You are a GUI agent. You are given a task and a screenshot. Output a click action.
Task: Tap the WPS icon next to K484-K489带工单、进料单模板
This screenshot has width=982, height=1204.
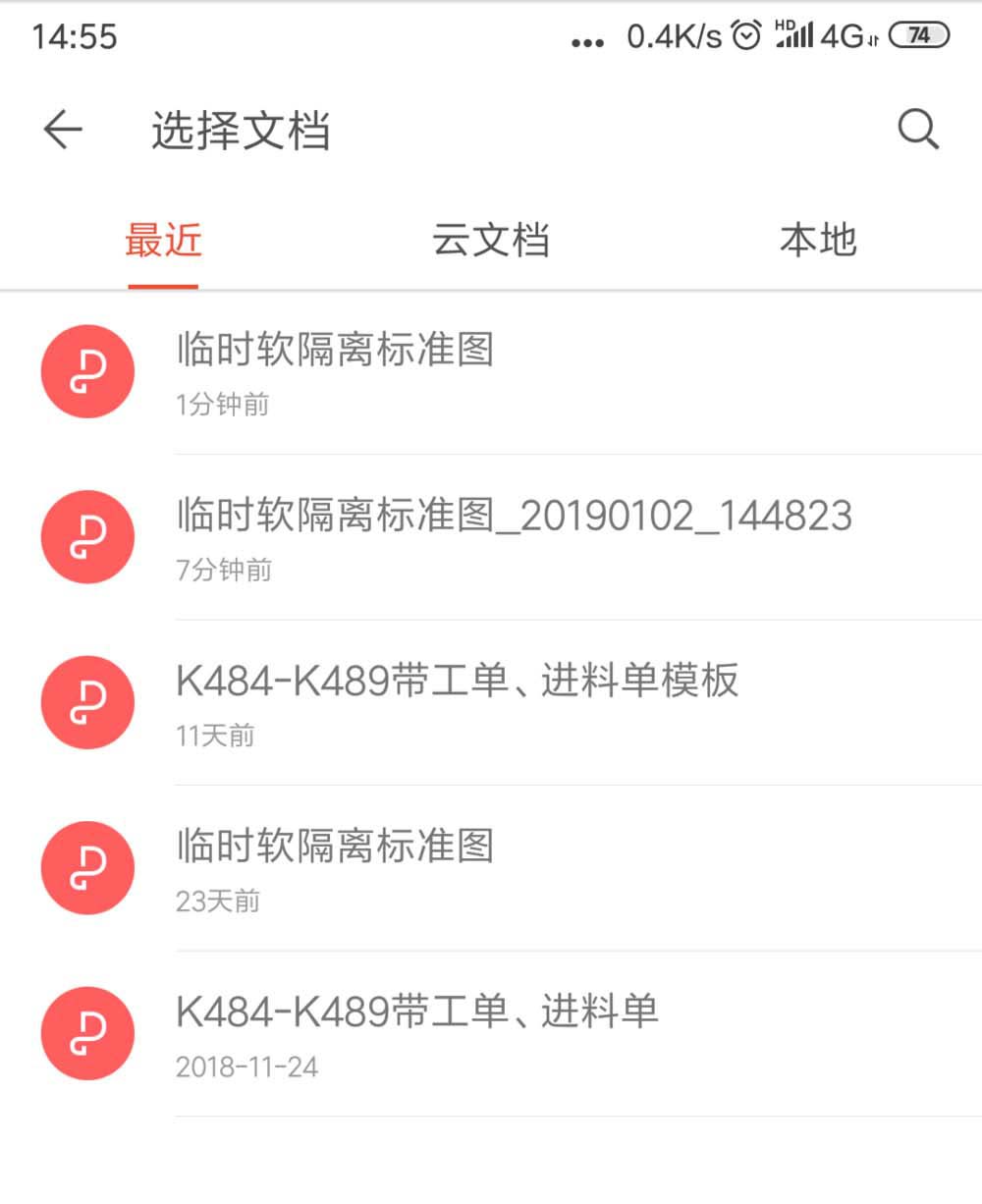coord(85,703)
